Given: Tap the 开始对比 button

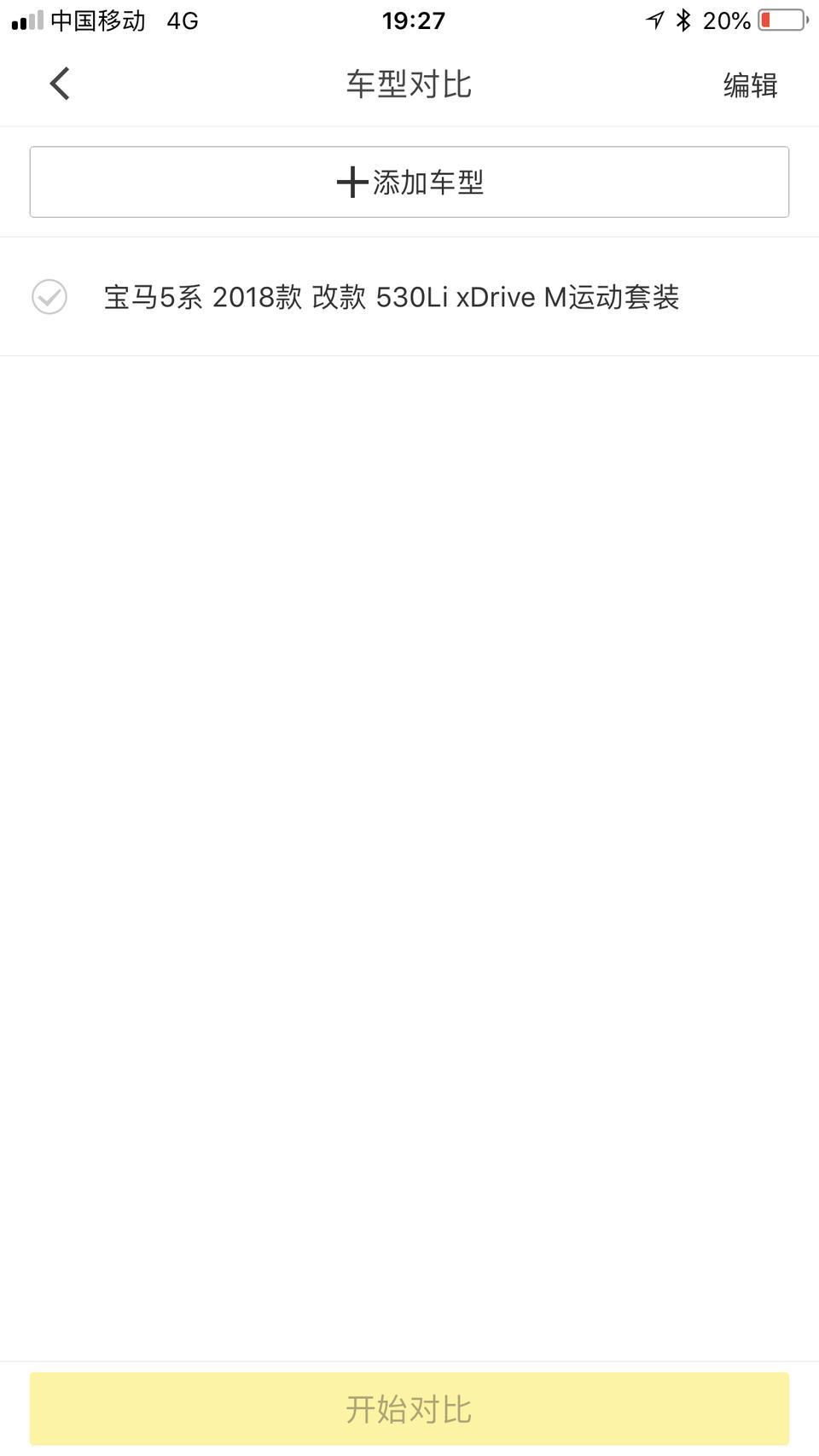Looking at the screenshot, I should pyautogui.click(x=409, y=1409).
